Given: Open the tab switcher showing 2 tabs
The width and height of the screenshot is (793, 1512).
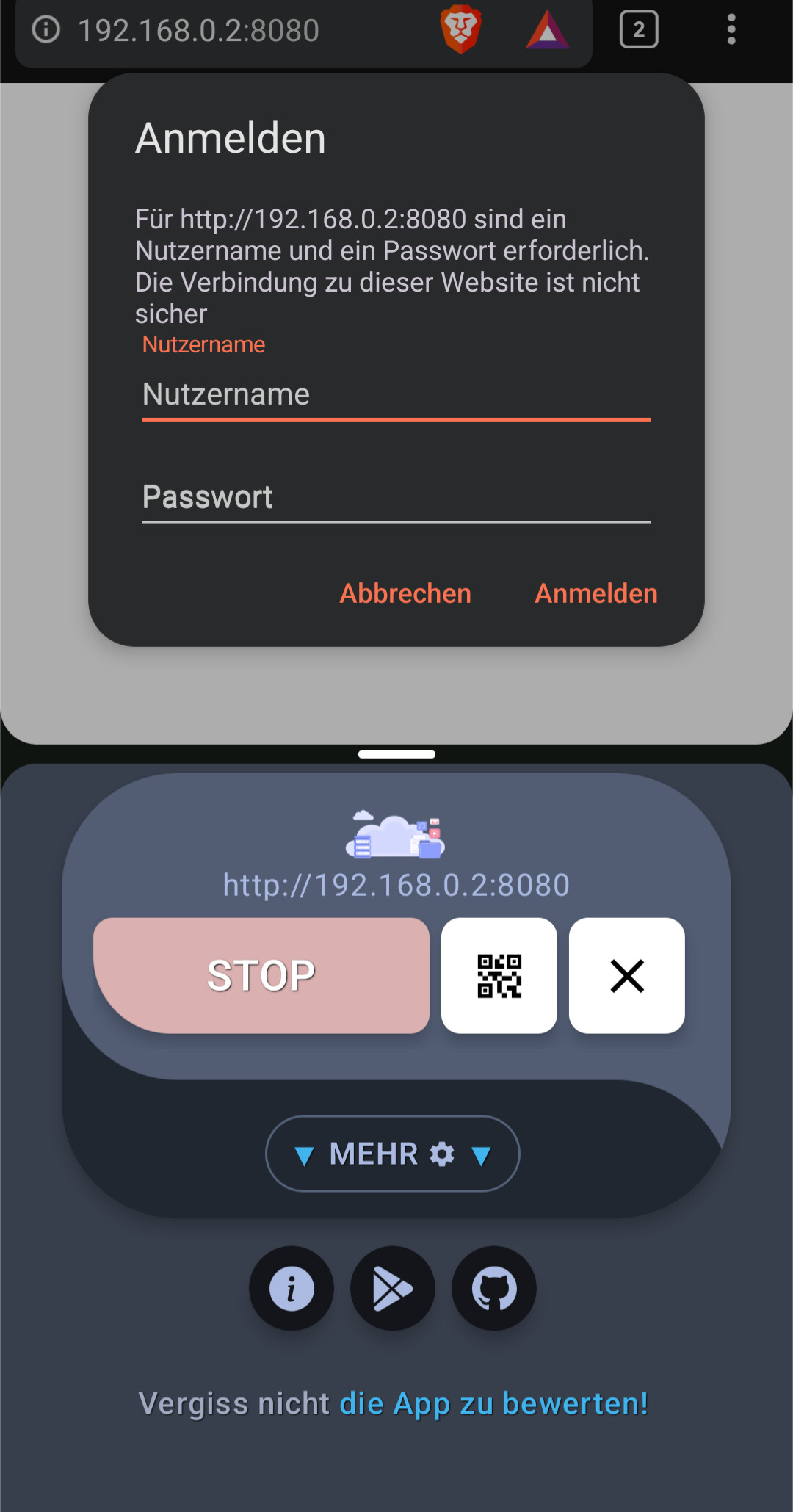Looking at the screenshot, I should click(x=639, y=30).
